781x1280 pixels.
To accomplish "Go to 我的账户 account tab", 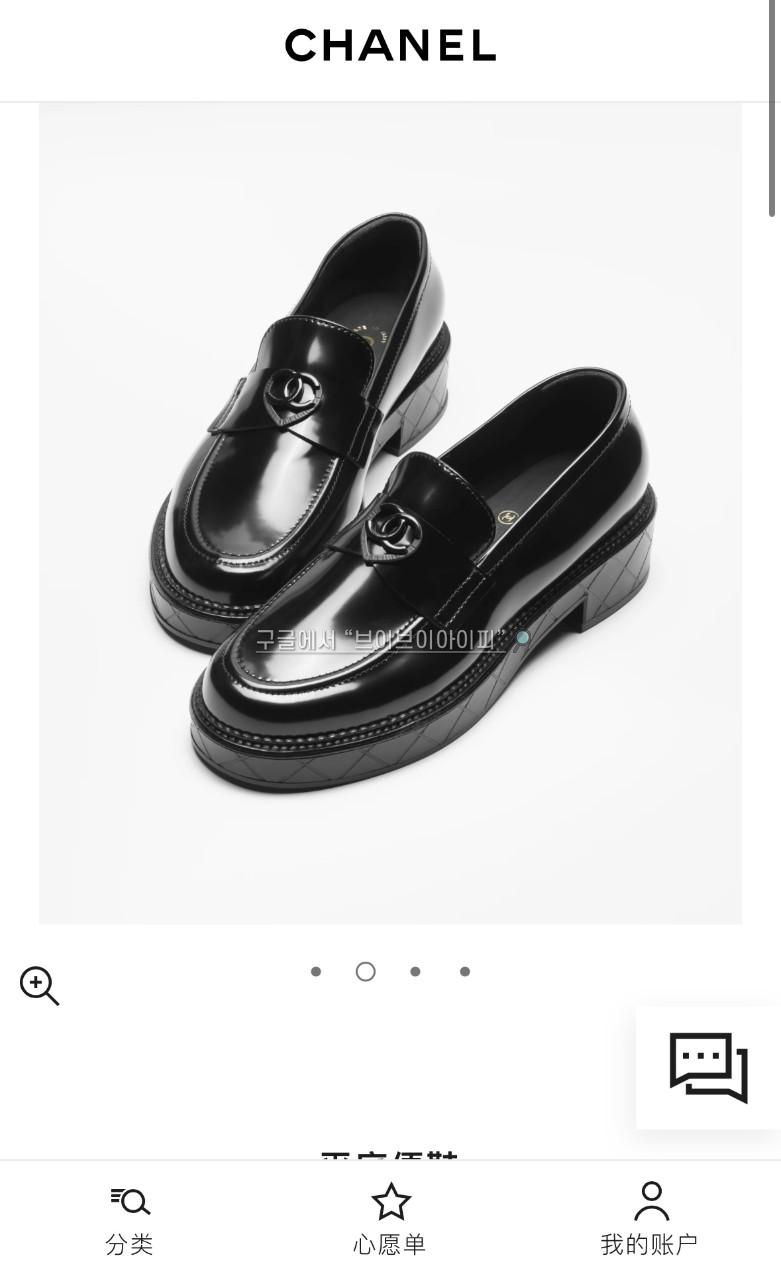I will [649, 1220].
